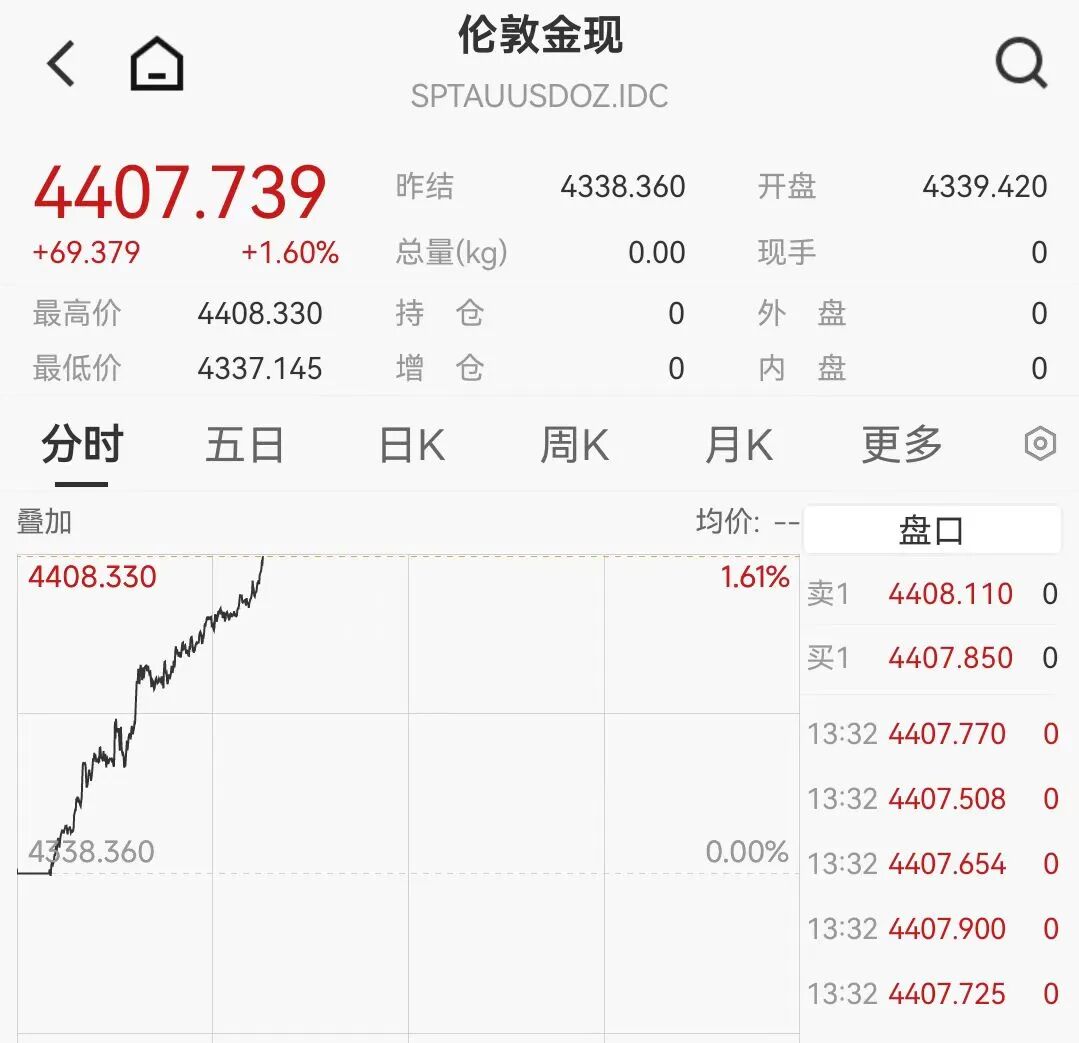
Task: Select the 日K chart tab
Action: [412, 445]
